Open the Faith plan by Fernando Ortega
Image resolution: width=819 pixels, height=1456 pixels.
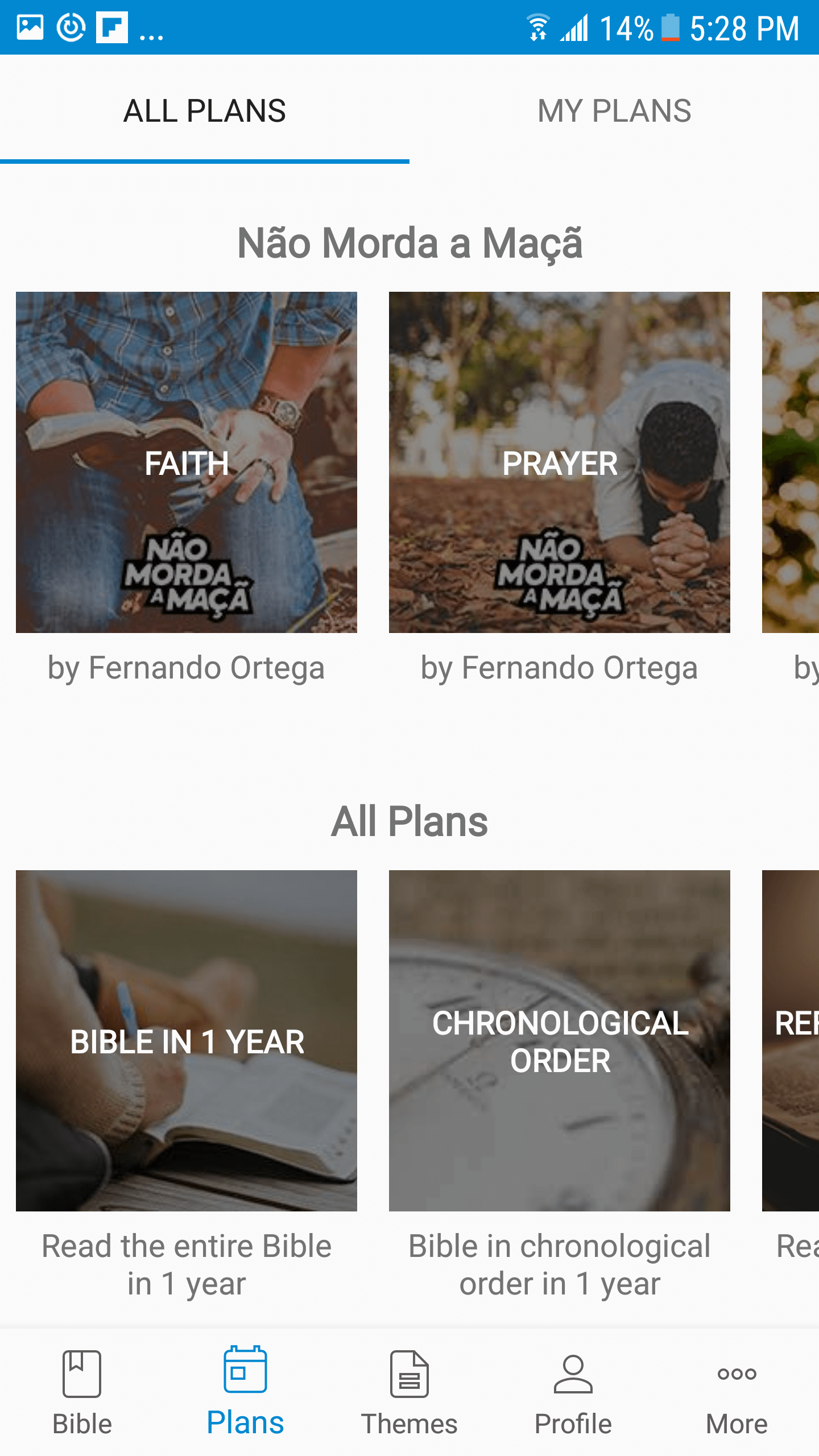[187, 462]
